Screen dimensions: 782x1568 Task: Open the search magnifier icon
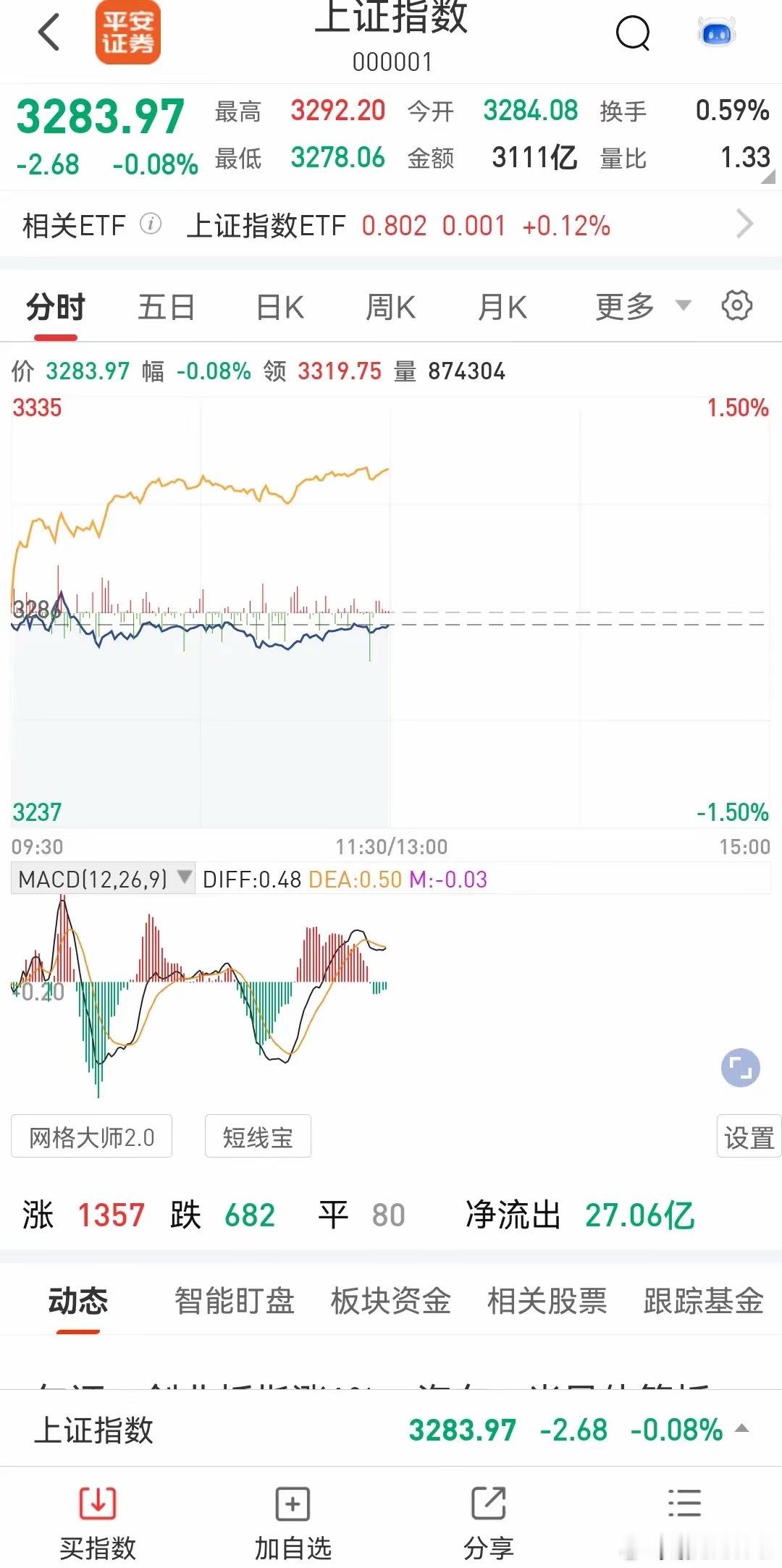(x=633, y=33)
